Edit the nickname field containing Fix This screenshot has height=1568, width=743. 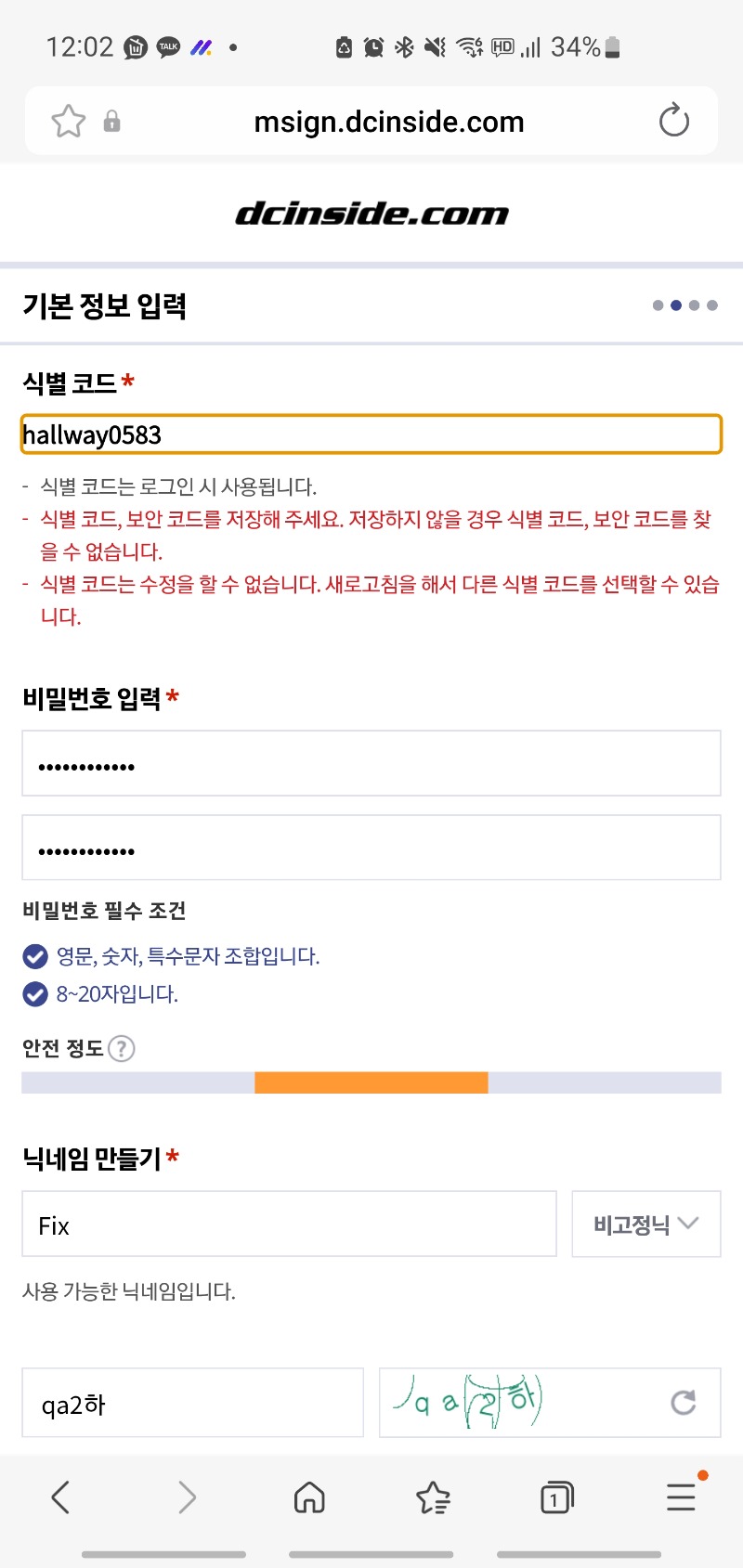pyautogui.click(x=289, y=1225)
